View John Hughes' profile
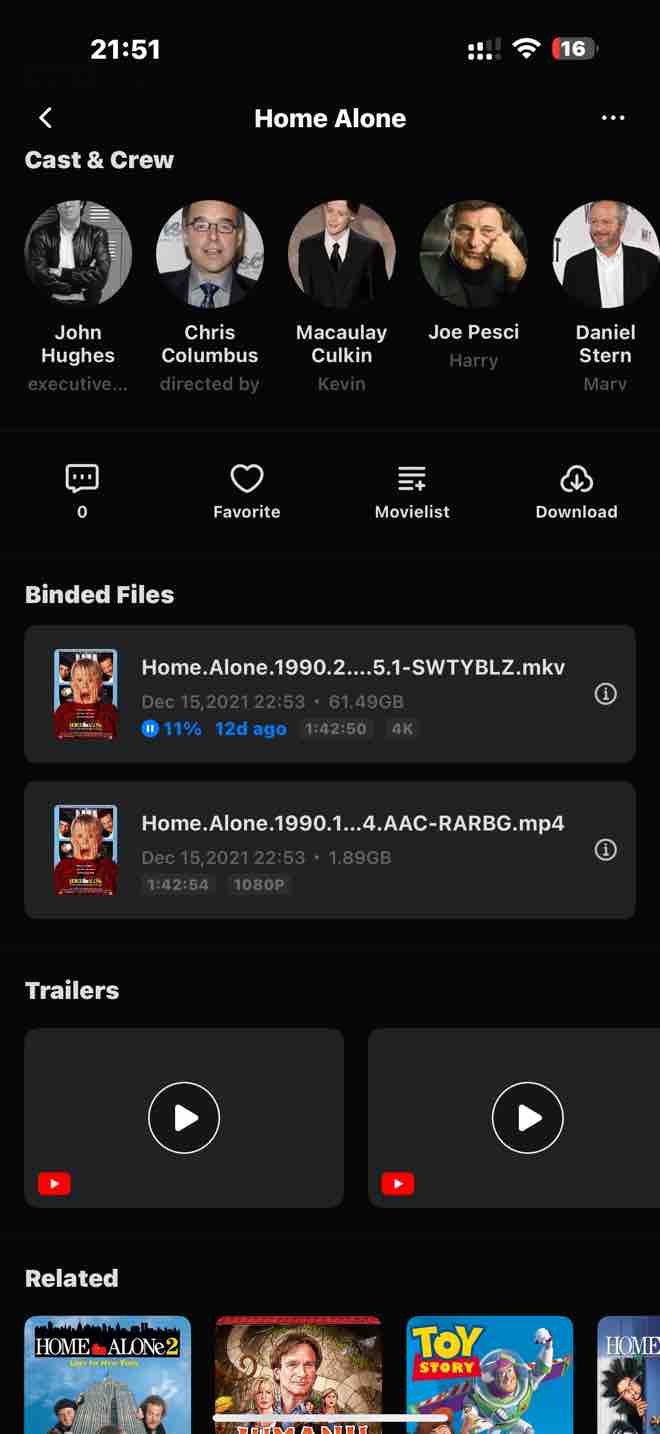Image resolution: width=660 pixels, height=1434 pixels. (x=78, y=254)
